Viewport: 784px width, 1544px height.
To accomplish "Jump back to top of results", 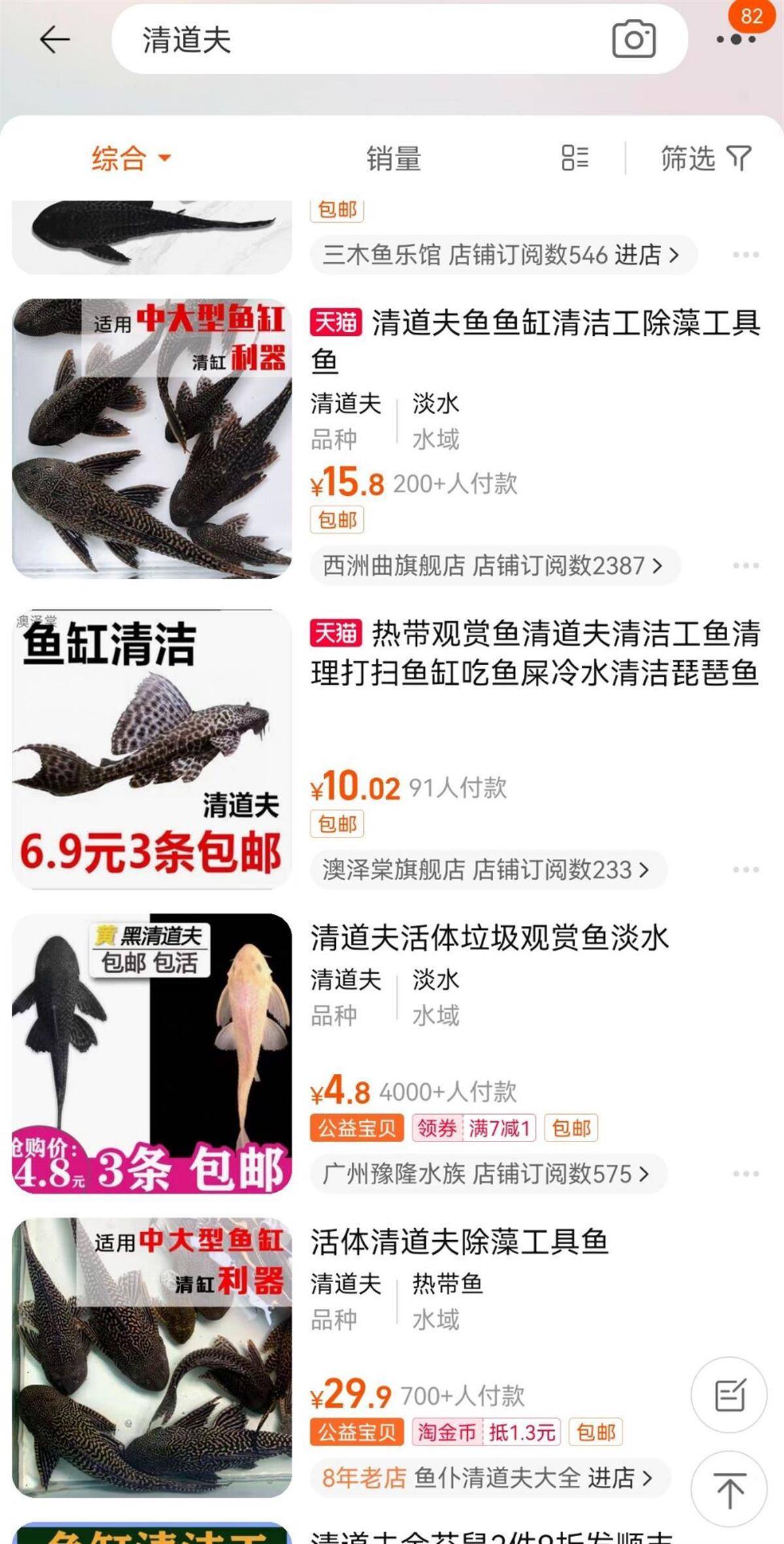I will click(x=729, y=1490).
